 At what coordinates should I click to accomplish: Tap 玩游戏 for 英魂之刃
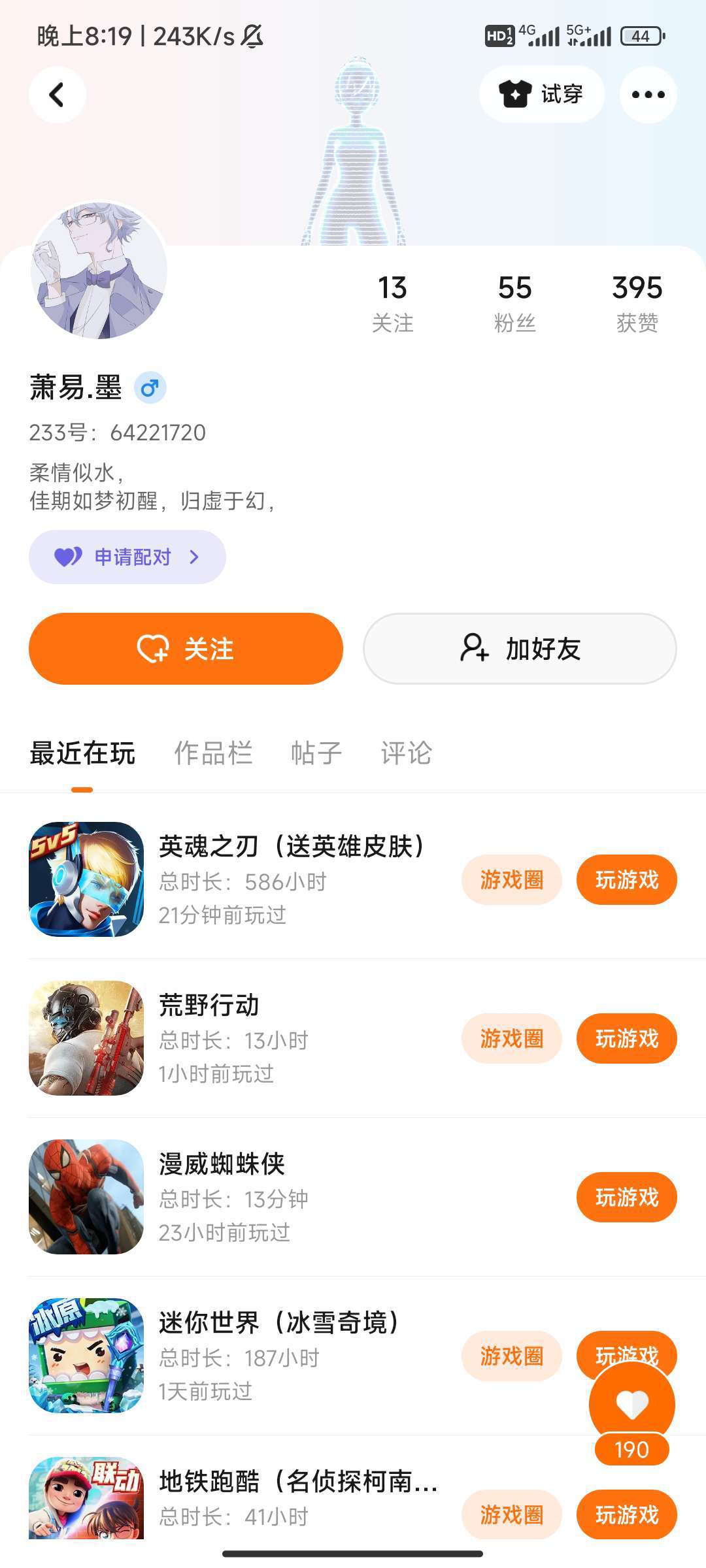[x=626, y=880]
